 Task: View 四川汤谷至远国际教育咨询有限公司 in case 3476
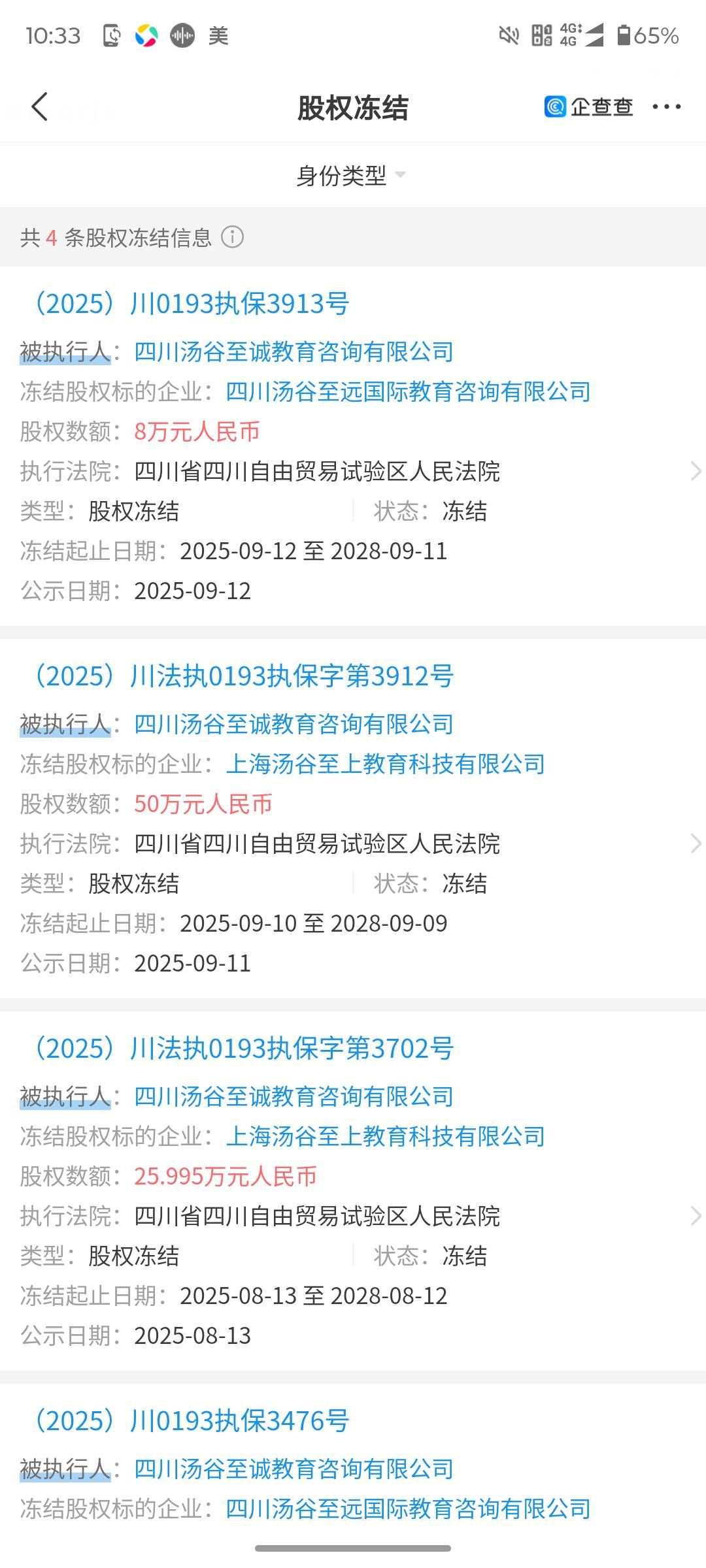tap(408, 1509)
